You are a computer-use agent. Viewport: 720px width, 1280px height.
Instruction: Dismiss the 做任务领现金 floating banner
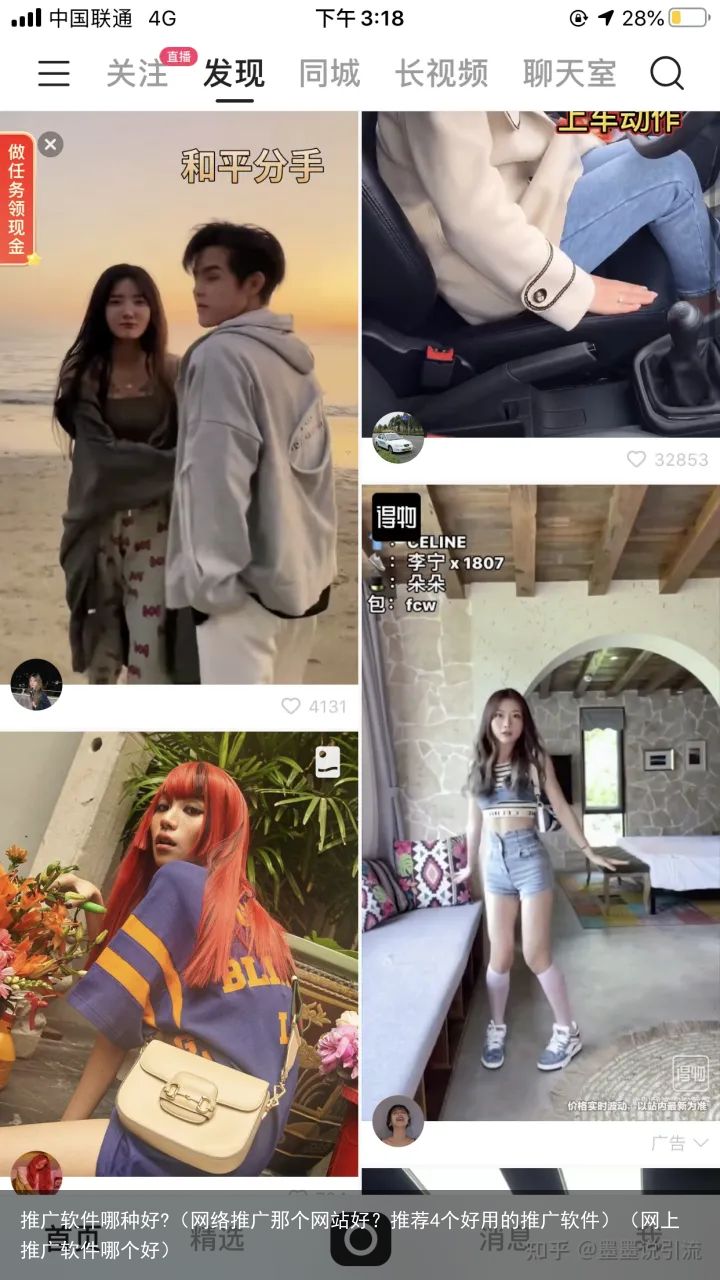[x=50, y=145]
